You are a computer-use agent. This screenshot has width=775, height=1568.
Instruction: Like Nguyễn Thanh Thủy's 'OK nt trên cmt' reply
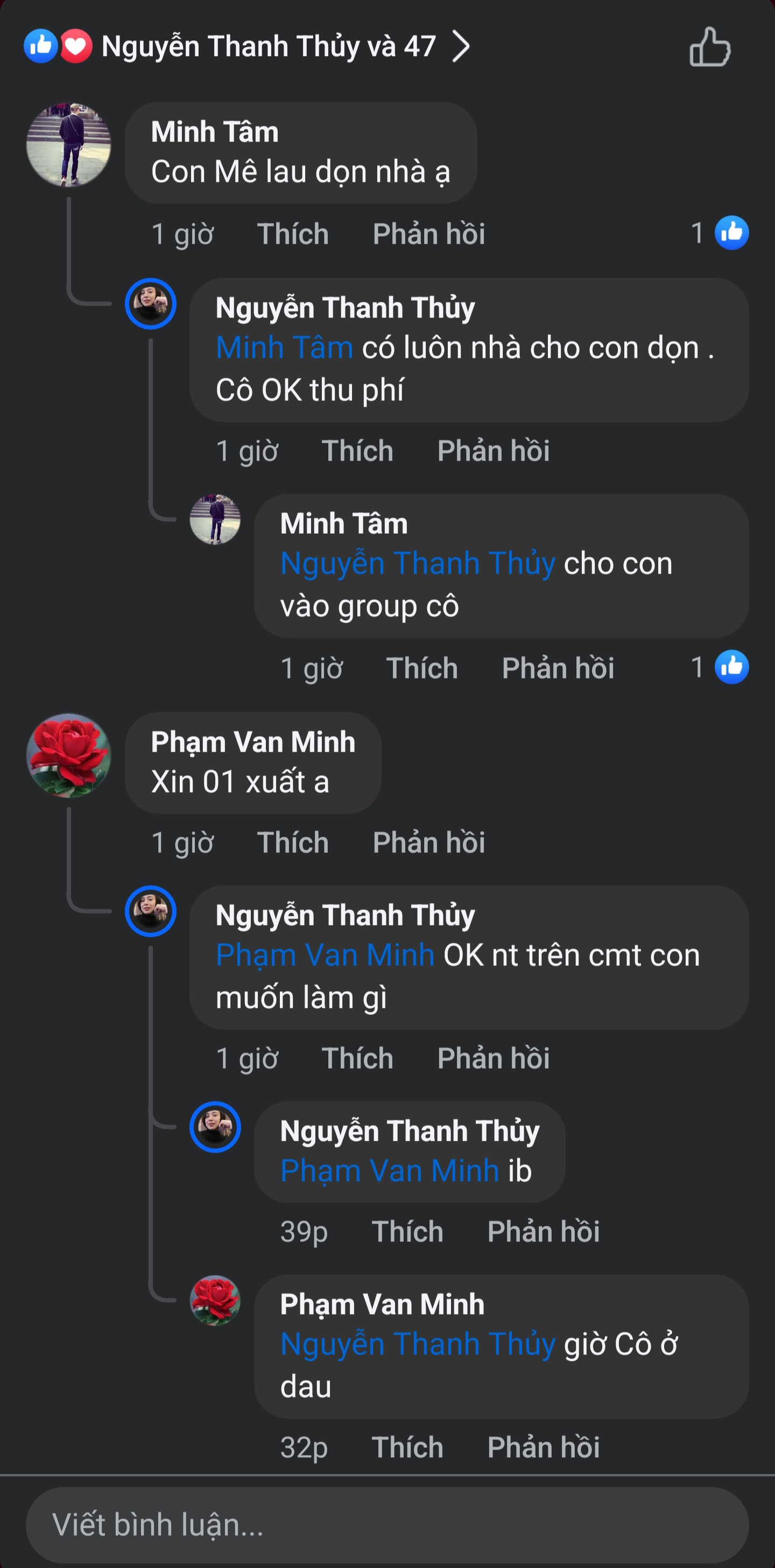(x=357, y=1058)
